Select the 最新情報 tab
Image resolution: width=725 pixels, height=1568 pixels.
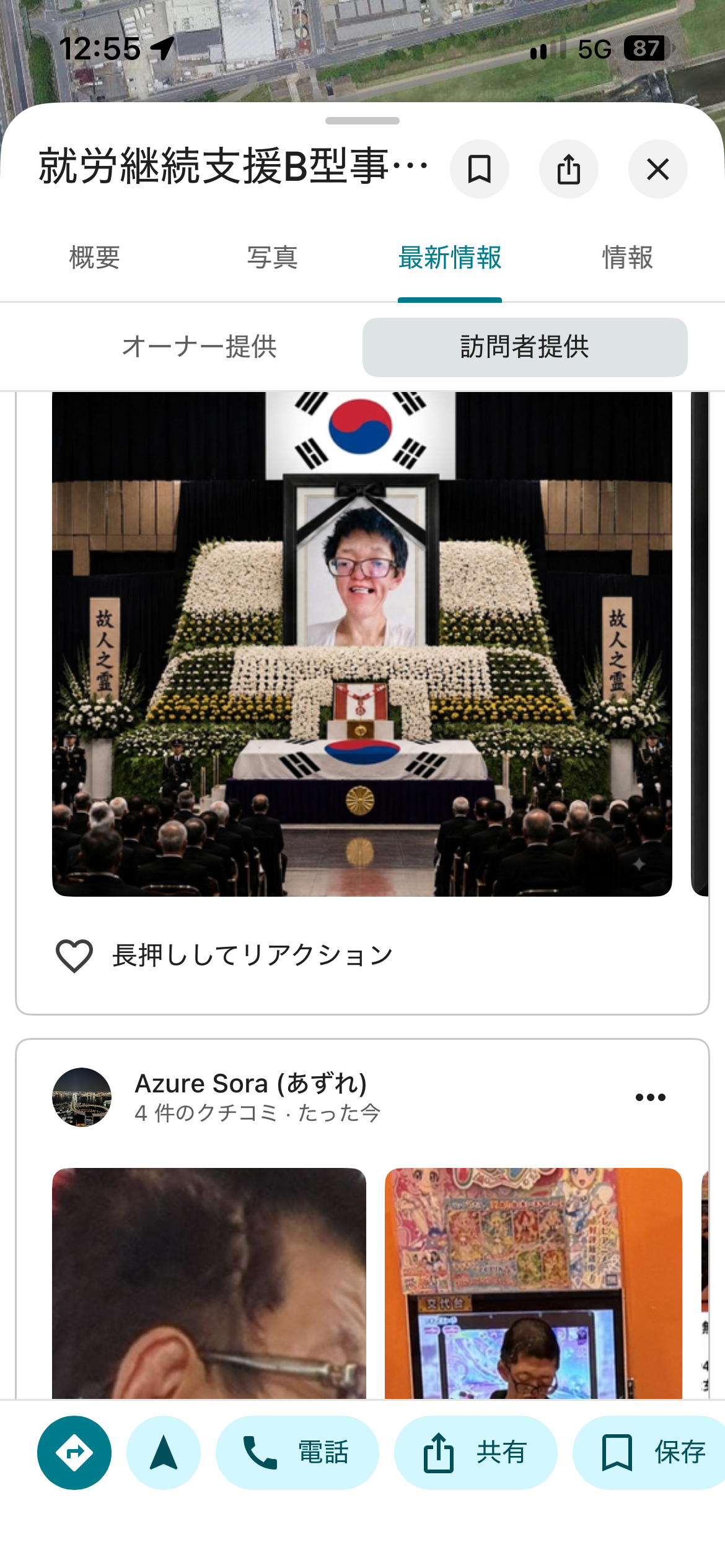pyautogui.click(x=450, y=258)
